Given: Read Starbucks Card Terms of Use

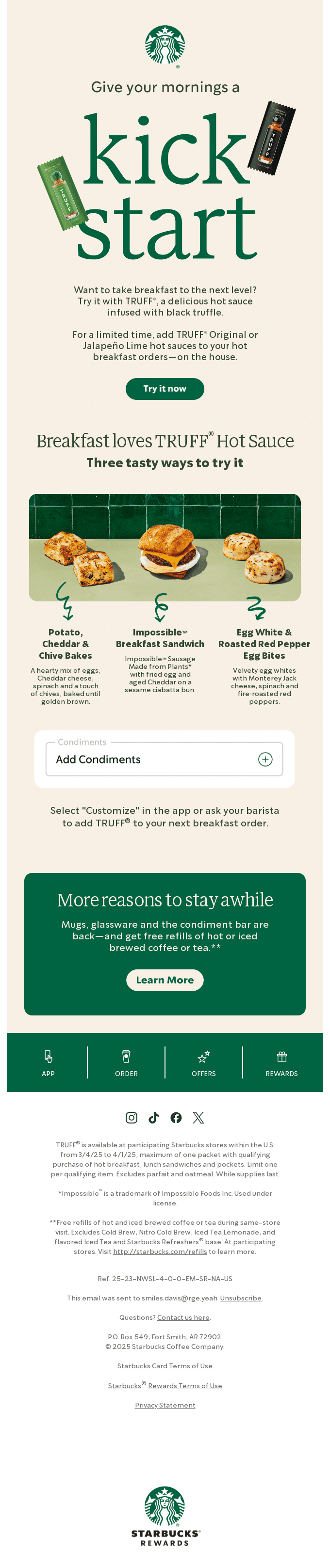Looking at the screenshot, I should (x=165, y=1366).
